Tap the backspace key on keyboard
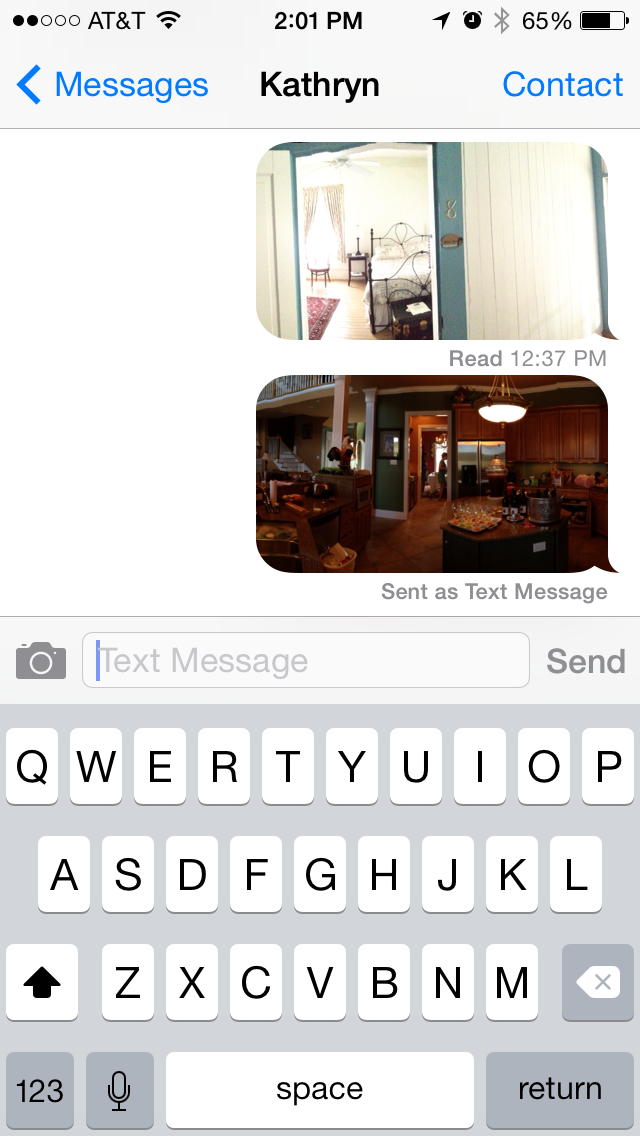Viewport: 640px width, 1136px height. pos(598,983)
